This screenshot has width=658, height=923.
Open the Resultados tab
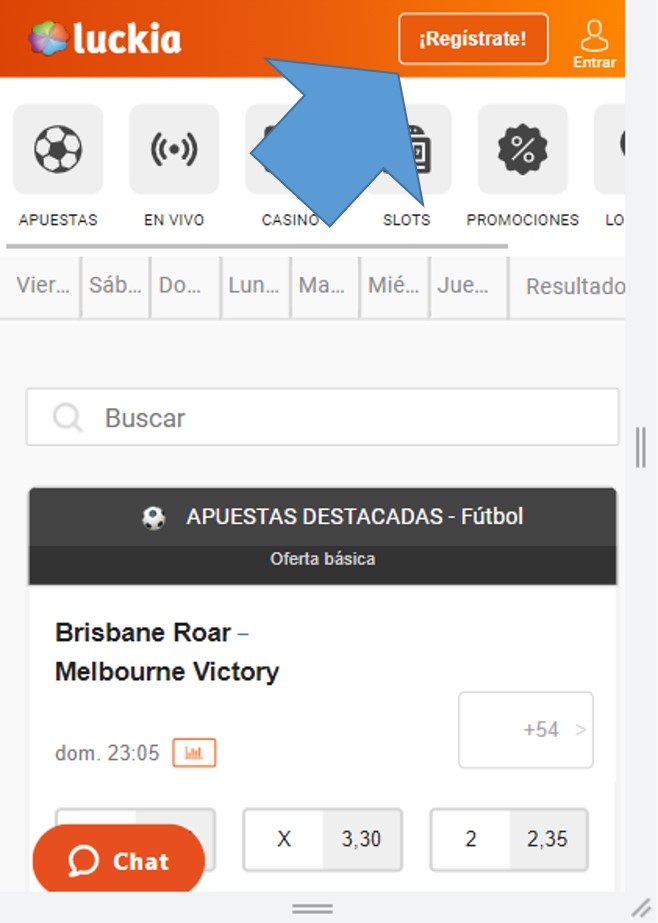coord(572,287)
